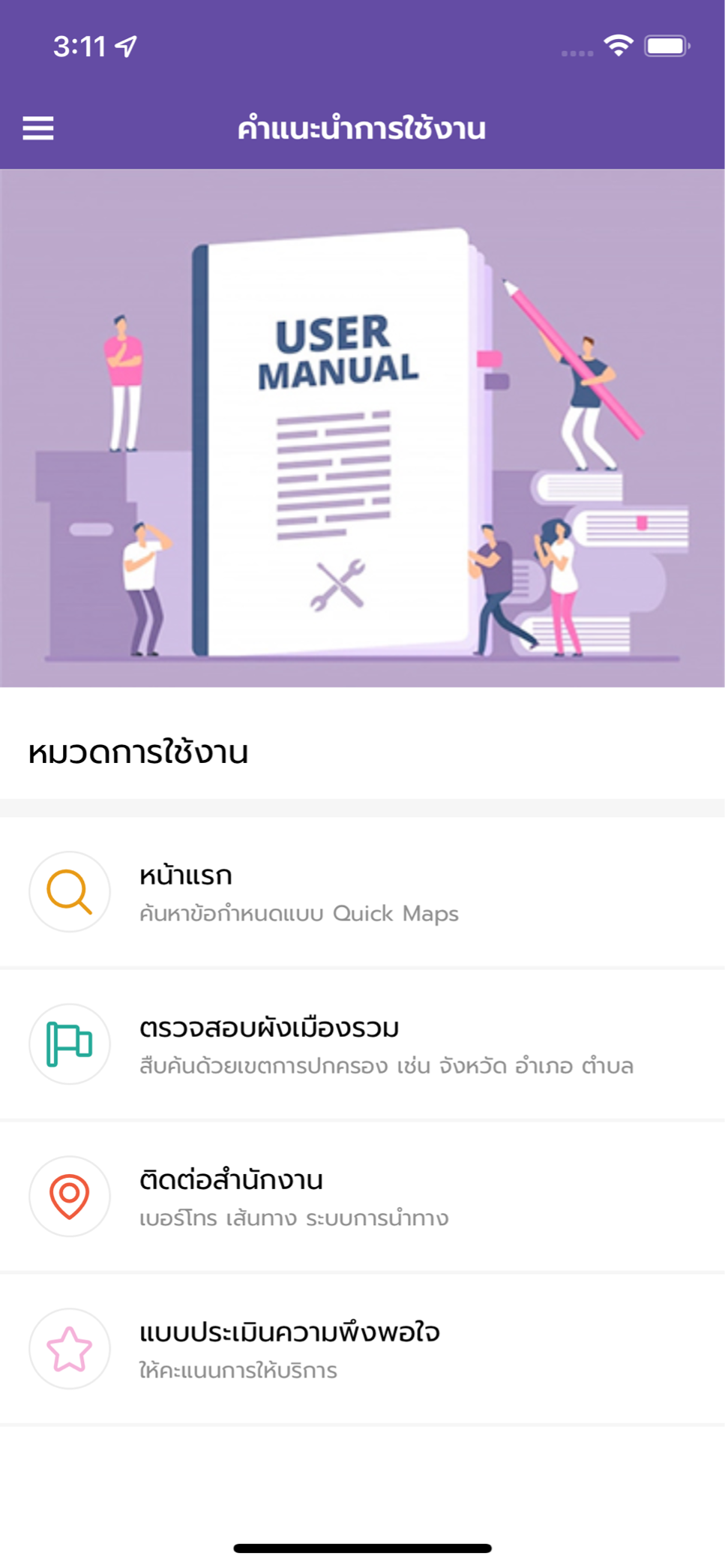Viewport: 728px width, 1568px height.
Task: Open ตรวจสอบผังเมืองรวม usage guide
Action: (x=362, y=1044)
